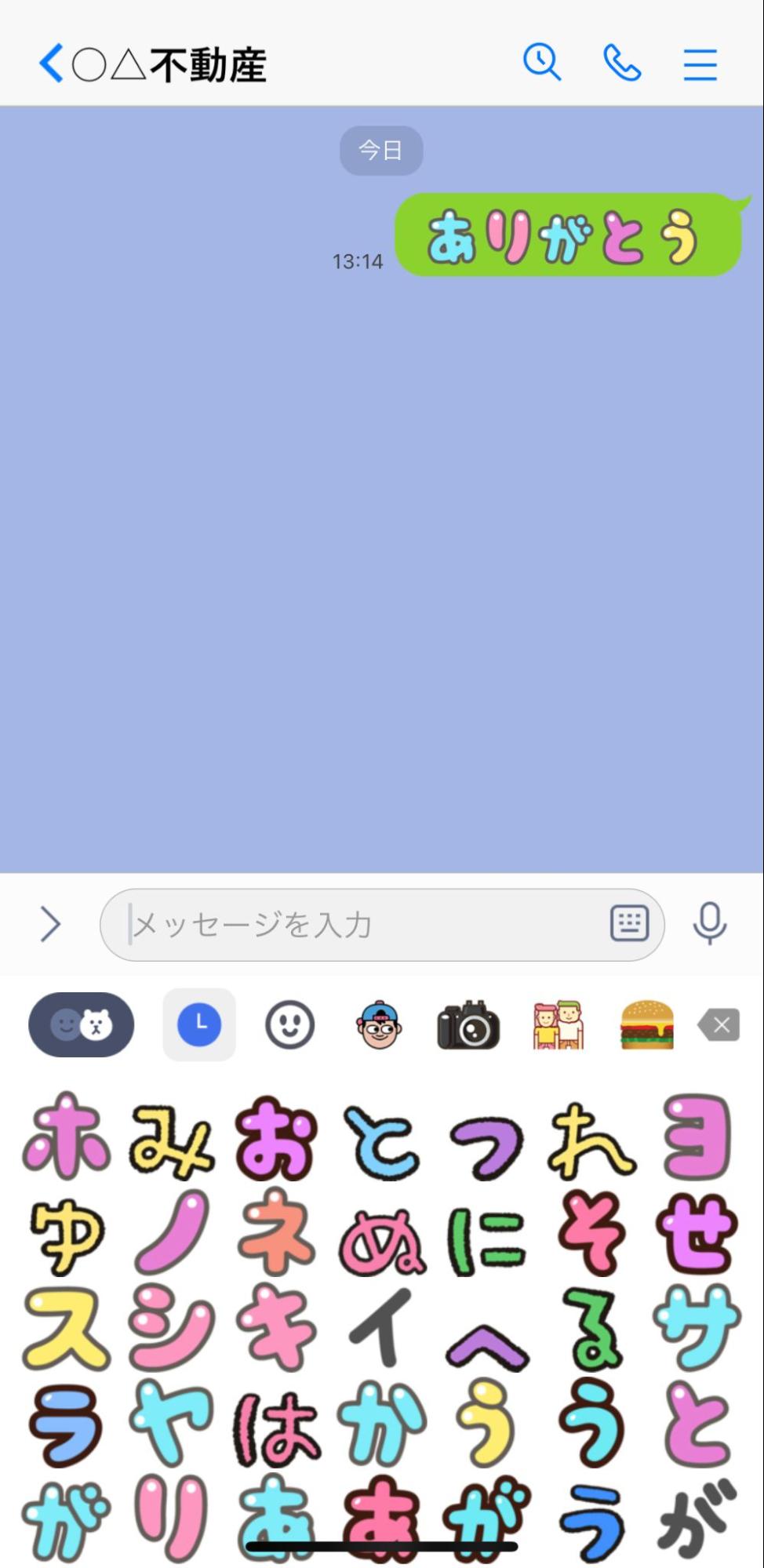Switch to the Brown and Cony emoji tab
764x1568 pixels.
click(x=81, y=1024)
